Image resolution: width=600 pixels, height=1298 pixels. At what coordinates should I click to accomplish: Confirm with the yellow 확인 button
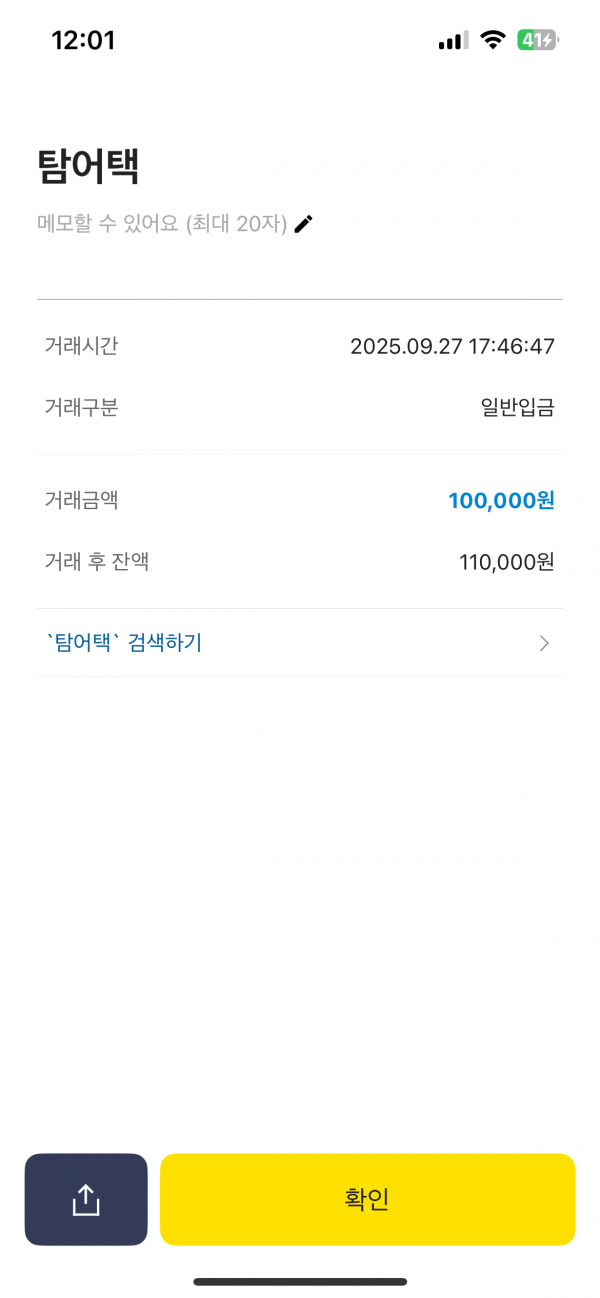pos(367,1199)
